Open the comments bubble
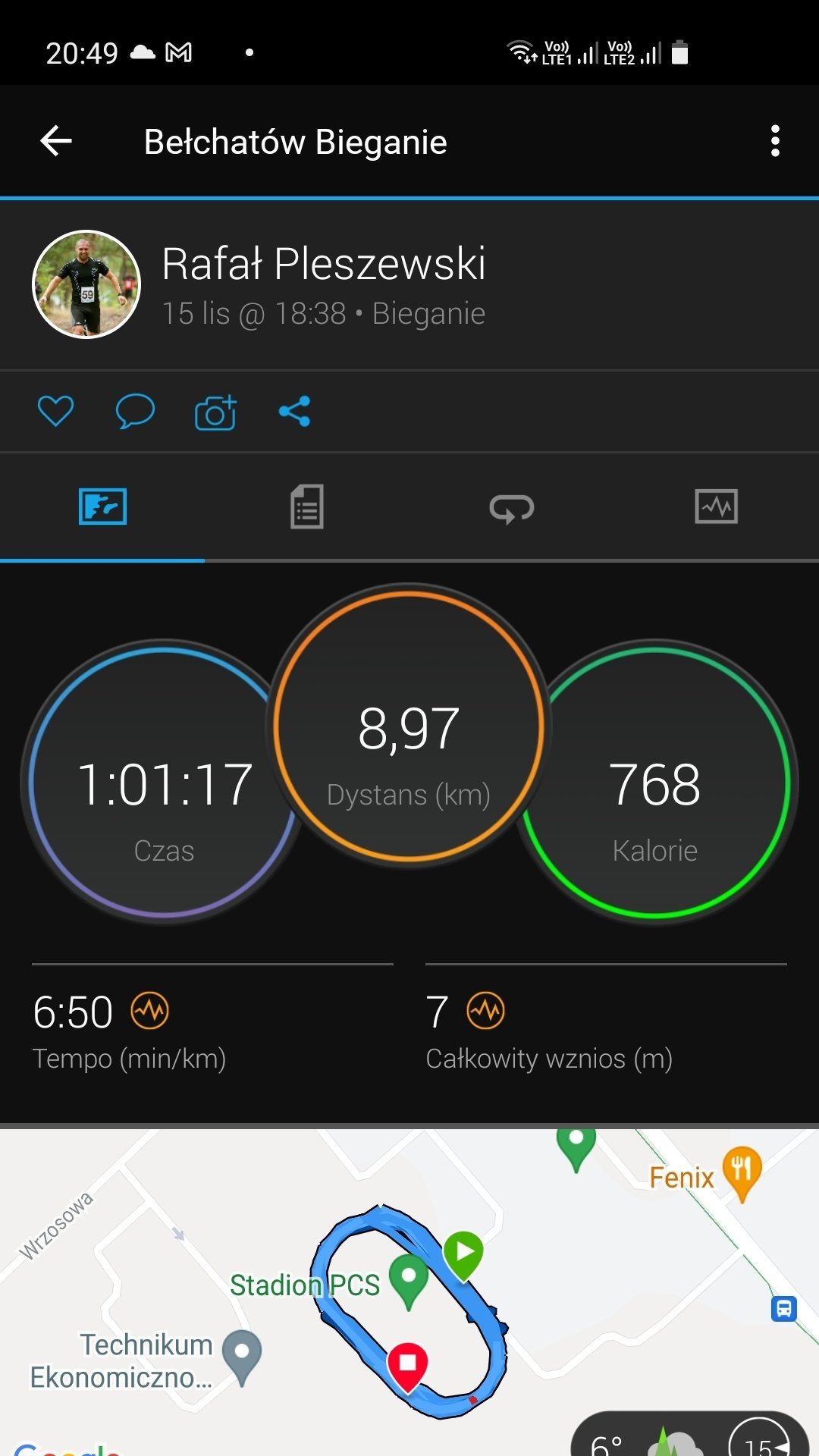Screen dimensions: 819x1456 (x=135, y=412)
